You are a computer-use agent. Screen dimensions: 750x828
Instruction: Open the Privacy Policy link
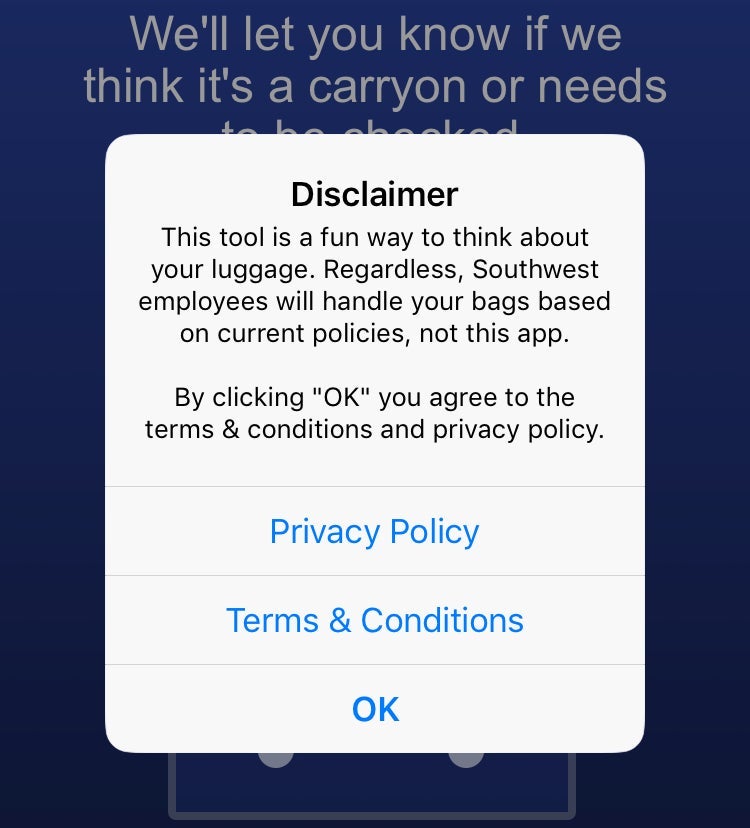374,531
